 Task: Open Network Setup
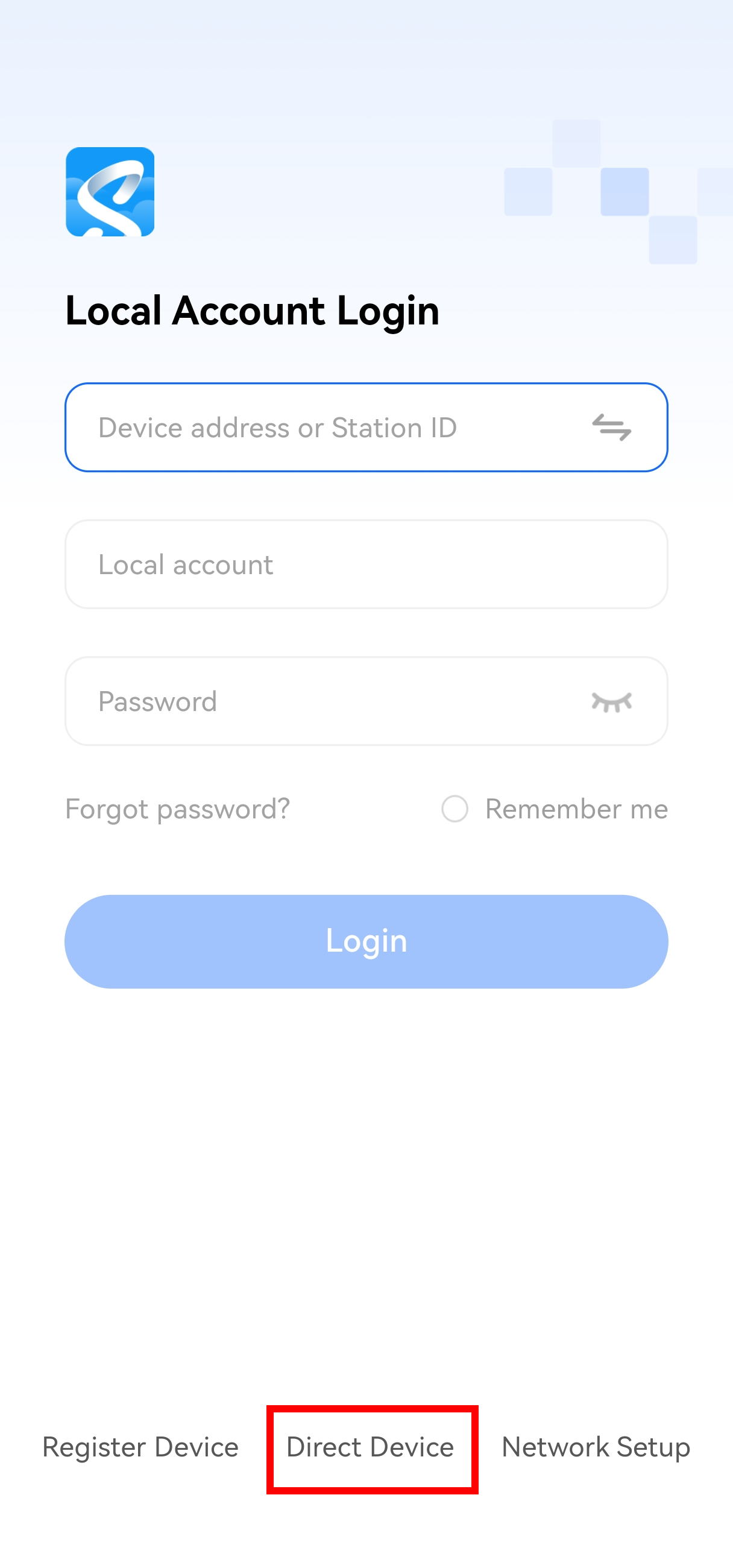tap(596, 1447)
